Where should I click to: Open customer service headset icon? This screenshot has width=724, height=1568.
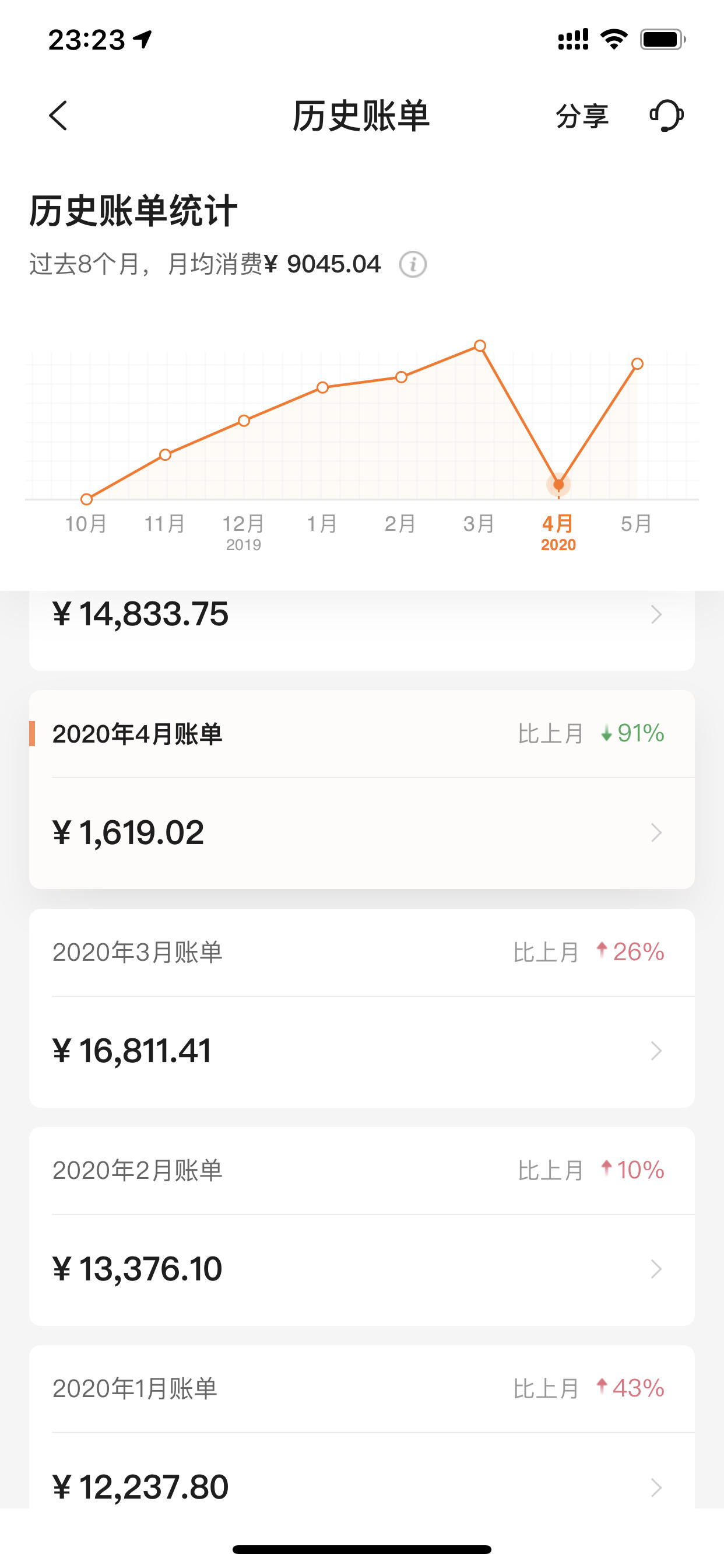(667, 116)
